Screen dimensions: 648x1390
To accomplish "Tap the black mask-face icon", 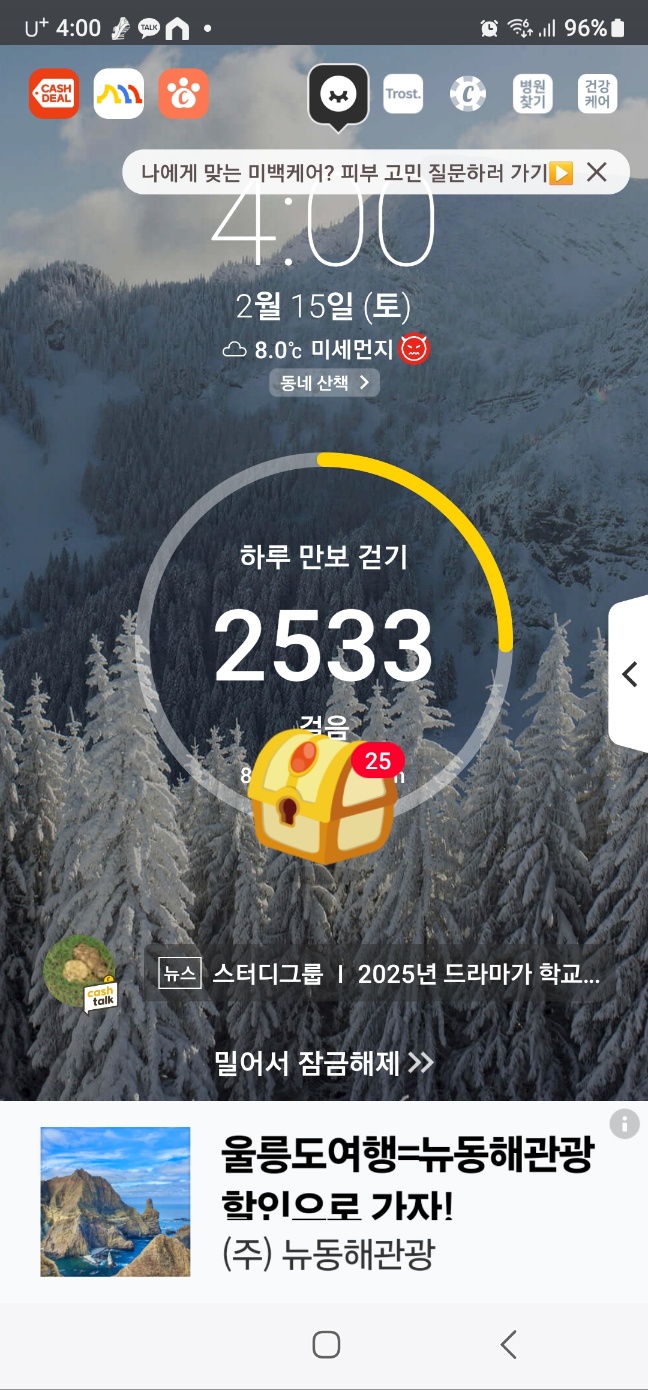I will 338,95.
